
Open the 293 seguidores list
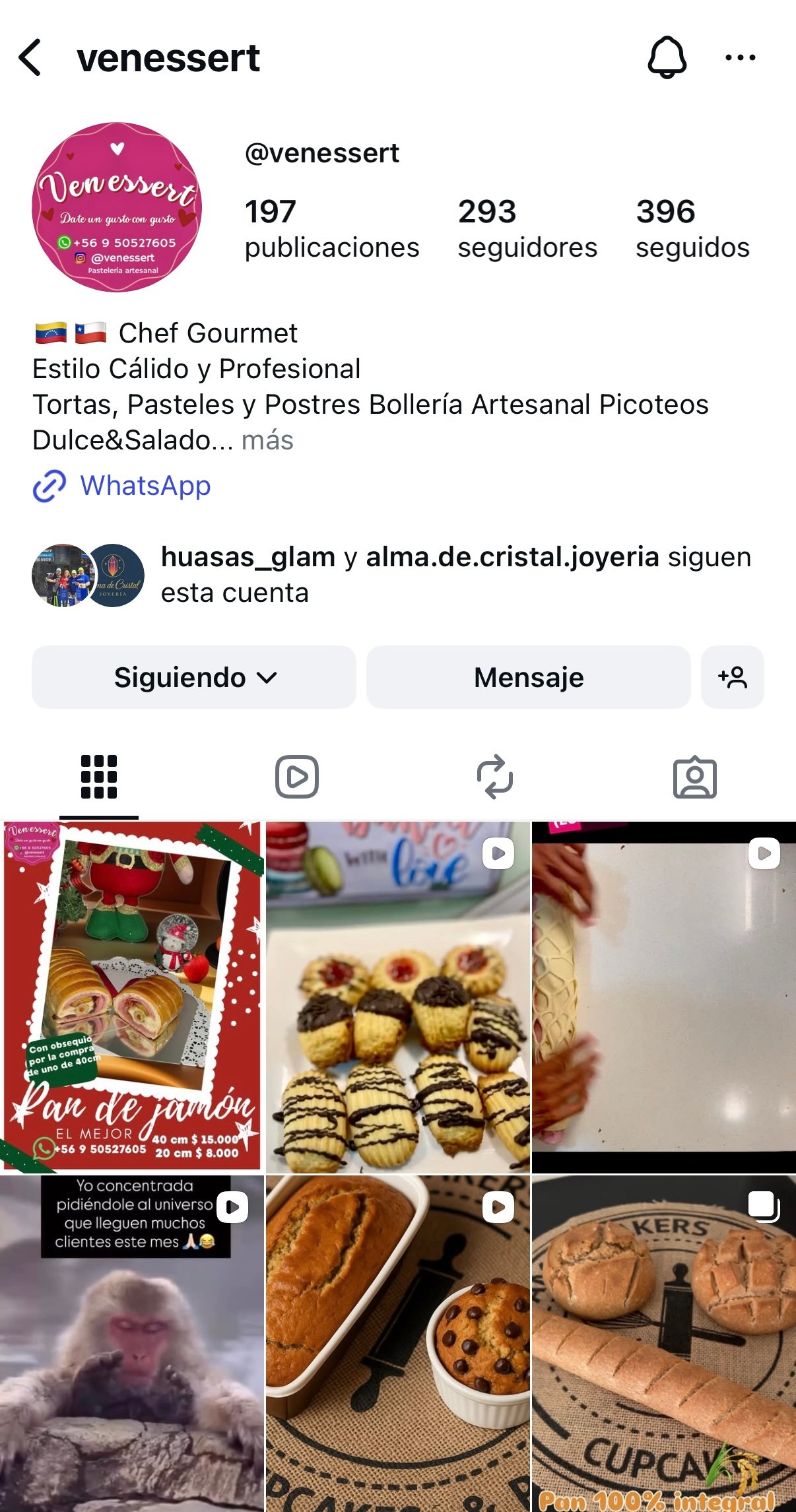coord(527,228)
